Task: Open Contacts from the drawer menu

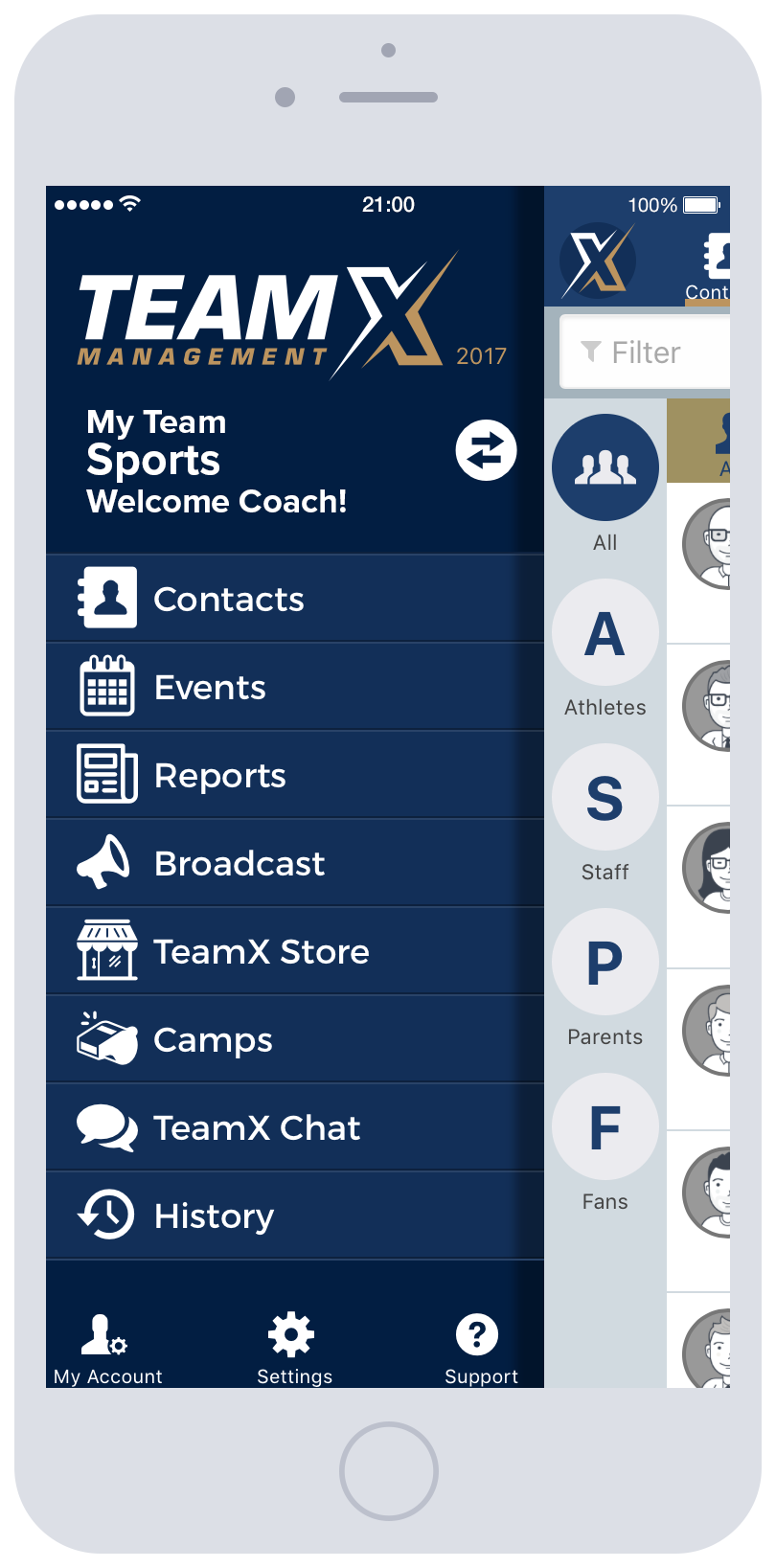Action: [295, 599]
